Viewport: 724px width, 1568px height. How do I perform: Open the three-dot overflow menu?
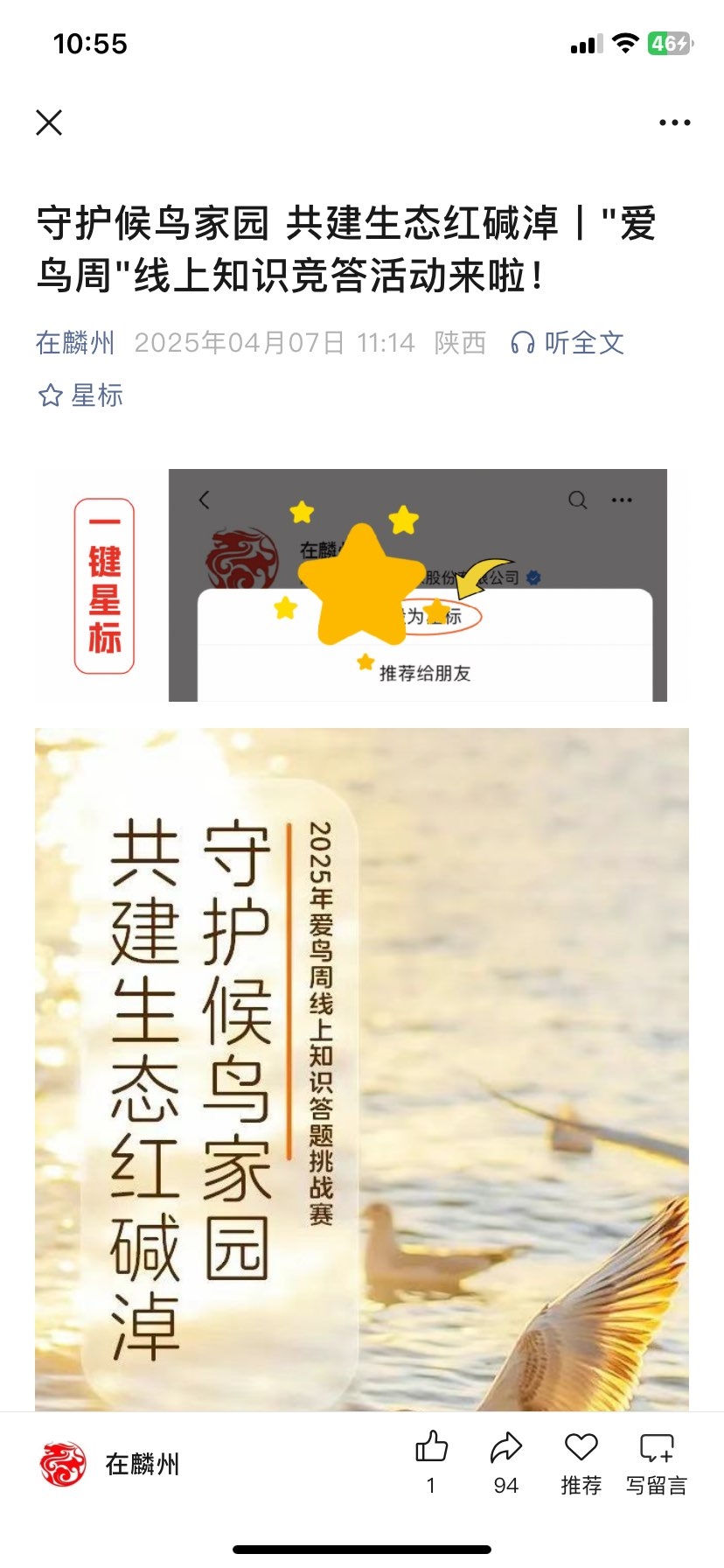click(x=674, y=122)
